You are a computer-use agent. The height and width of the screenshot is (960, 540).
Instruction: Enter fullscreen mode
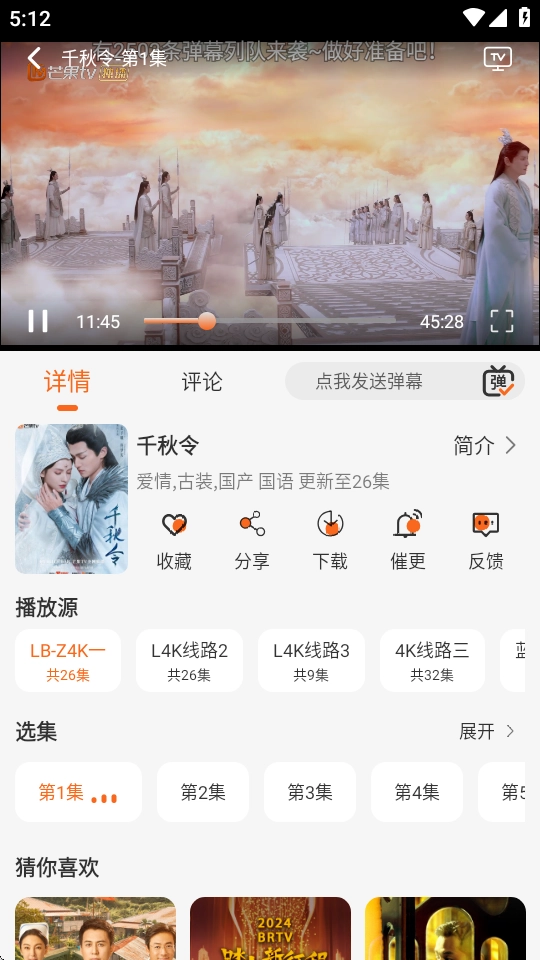(502, 321)
